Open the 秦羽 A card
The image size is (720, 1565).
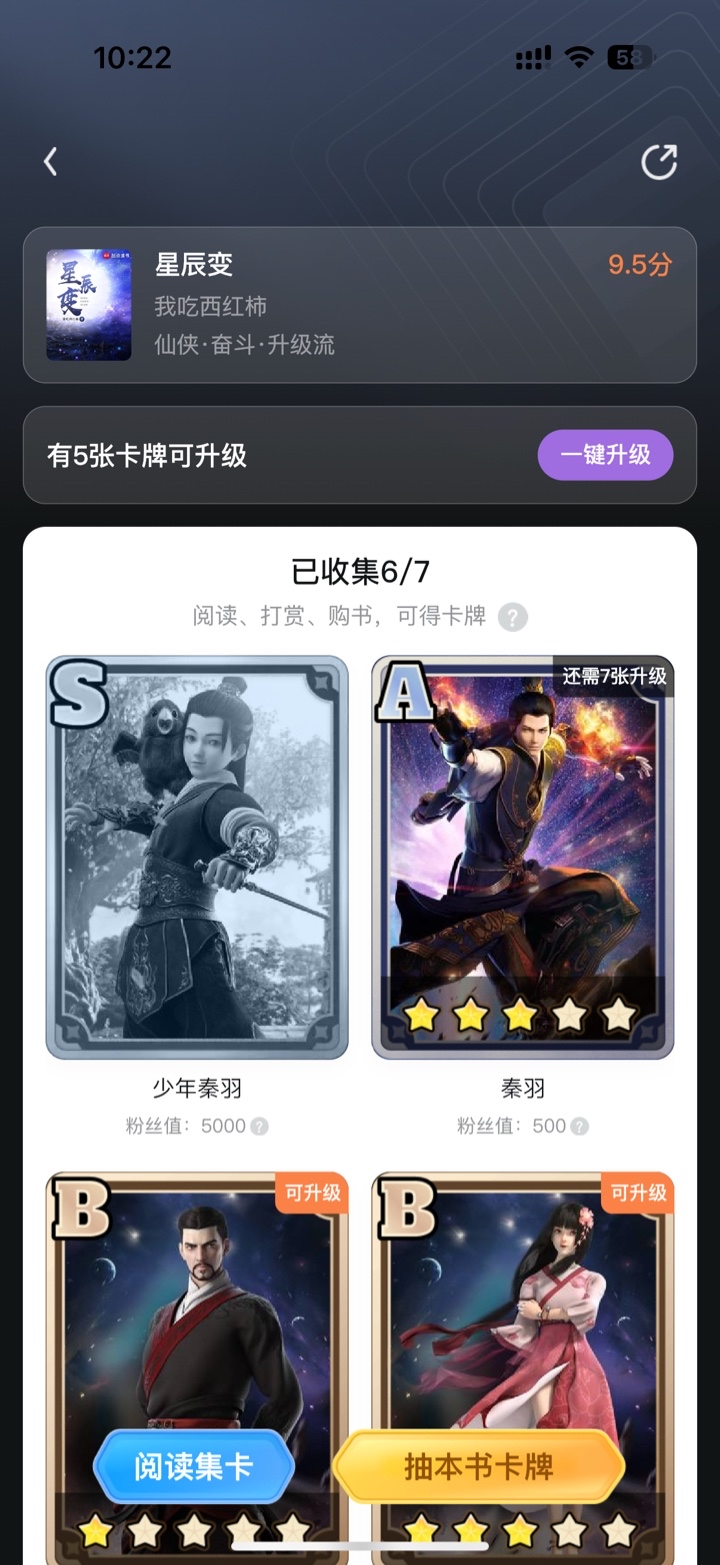tap(523, 857)
